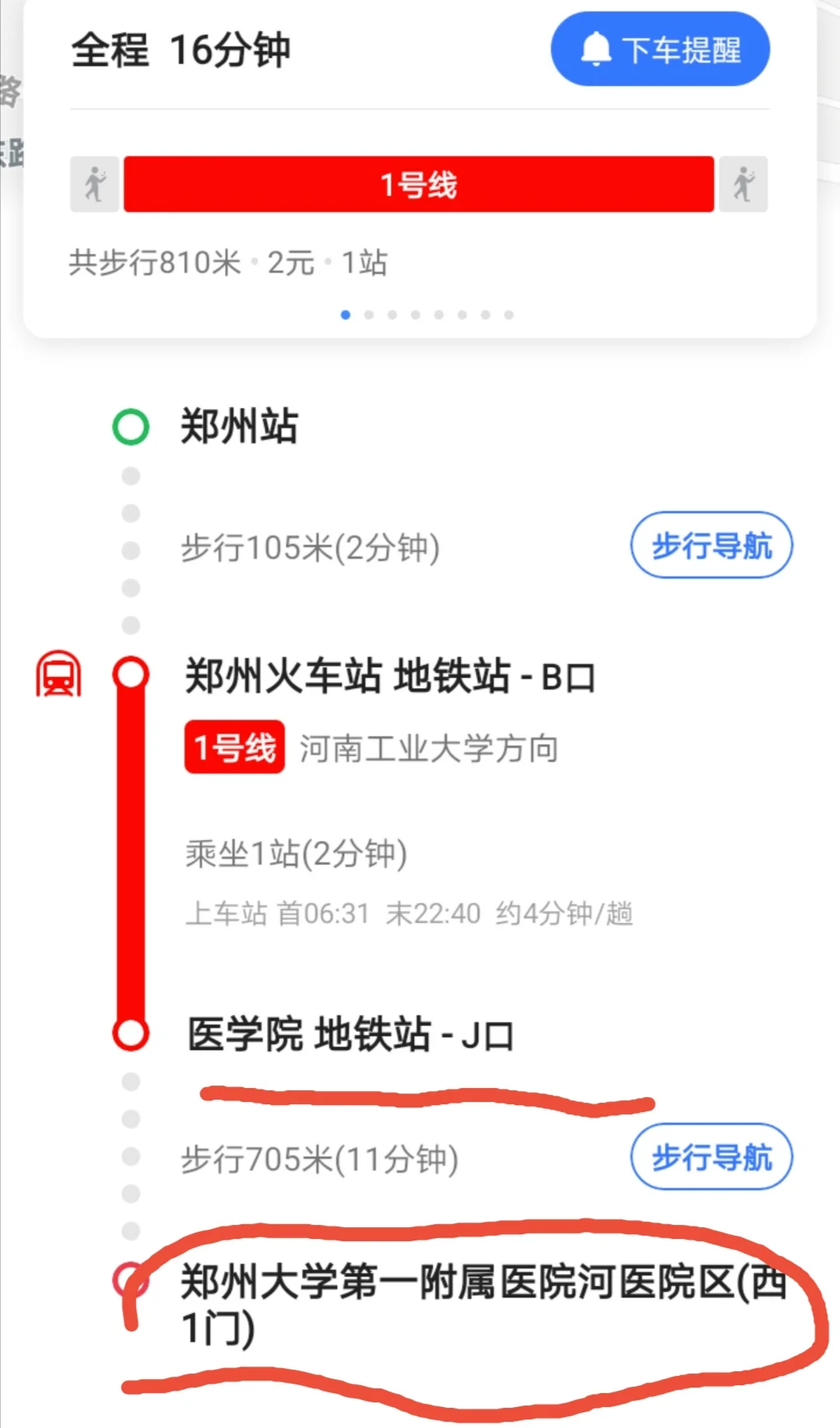Image resolution: width=840 pixels, height=1428 pixels.
Task: Click the green circle marker at 郑州站
Action: (130, 426)
